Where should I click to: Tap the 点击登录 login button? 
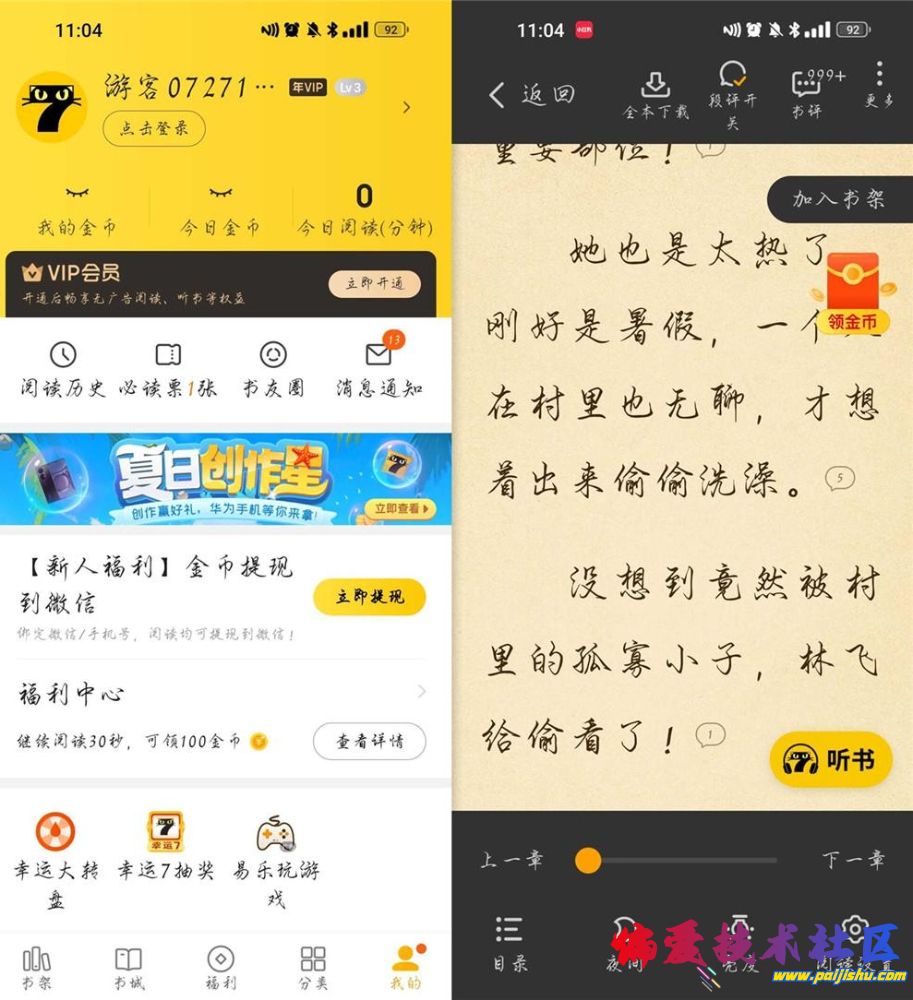click(154, 129)
